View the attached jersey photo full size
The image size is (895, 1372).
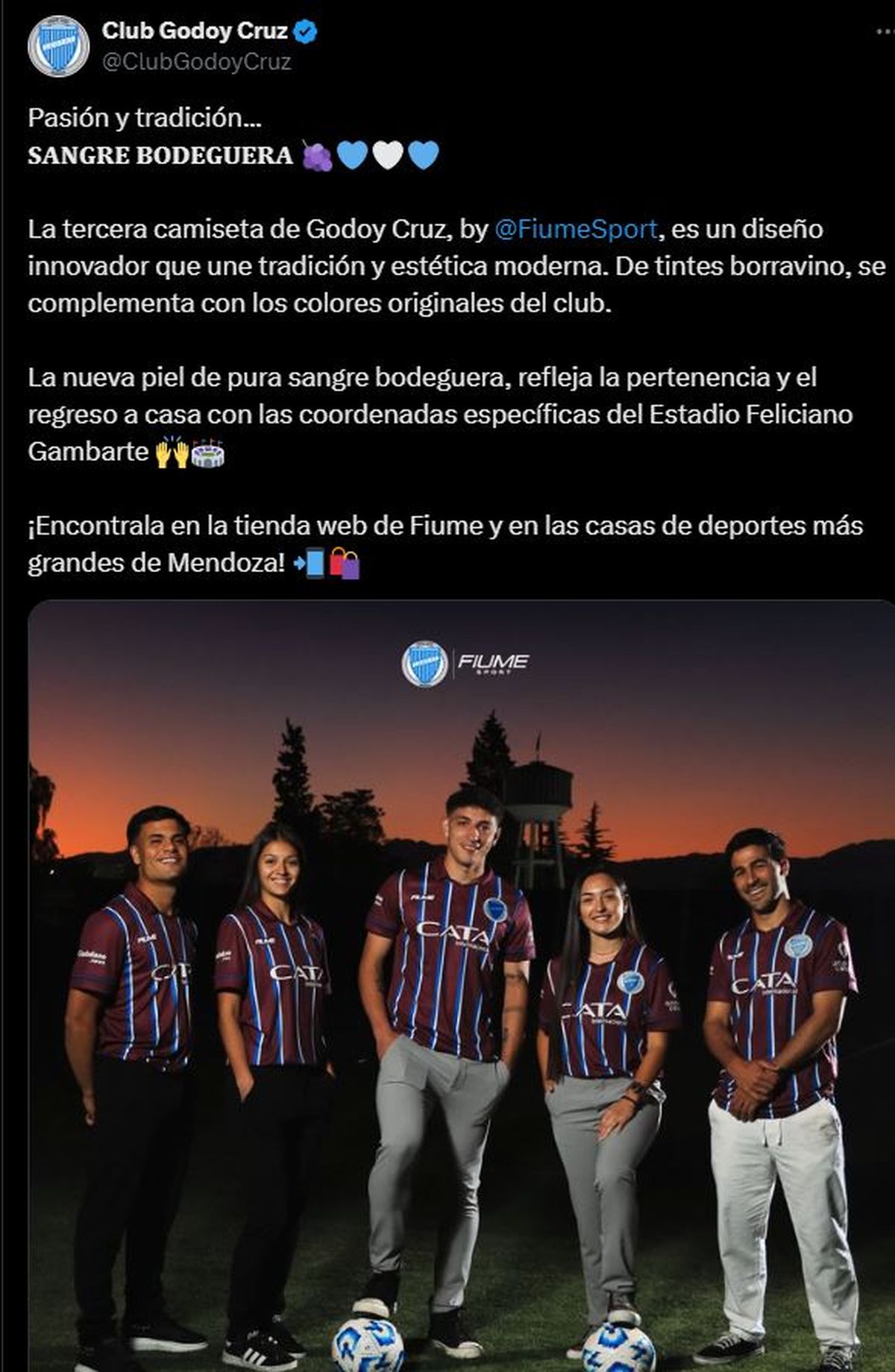click(461, 984)
